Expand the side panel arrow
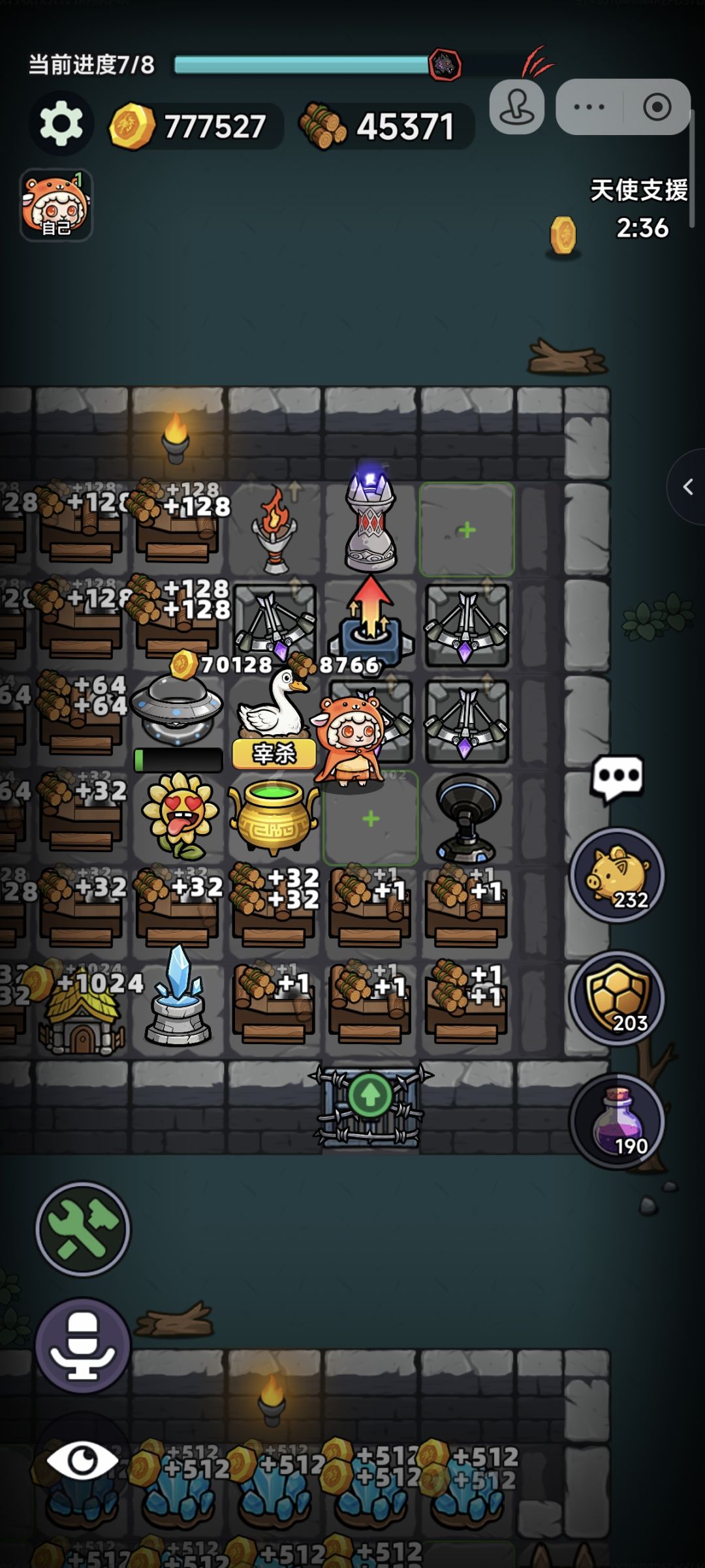The image size is (705, 1568). pos(687,487)
